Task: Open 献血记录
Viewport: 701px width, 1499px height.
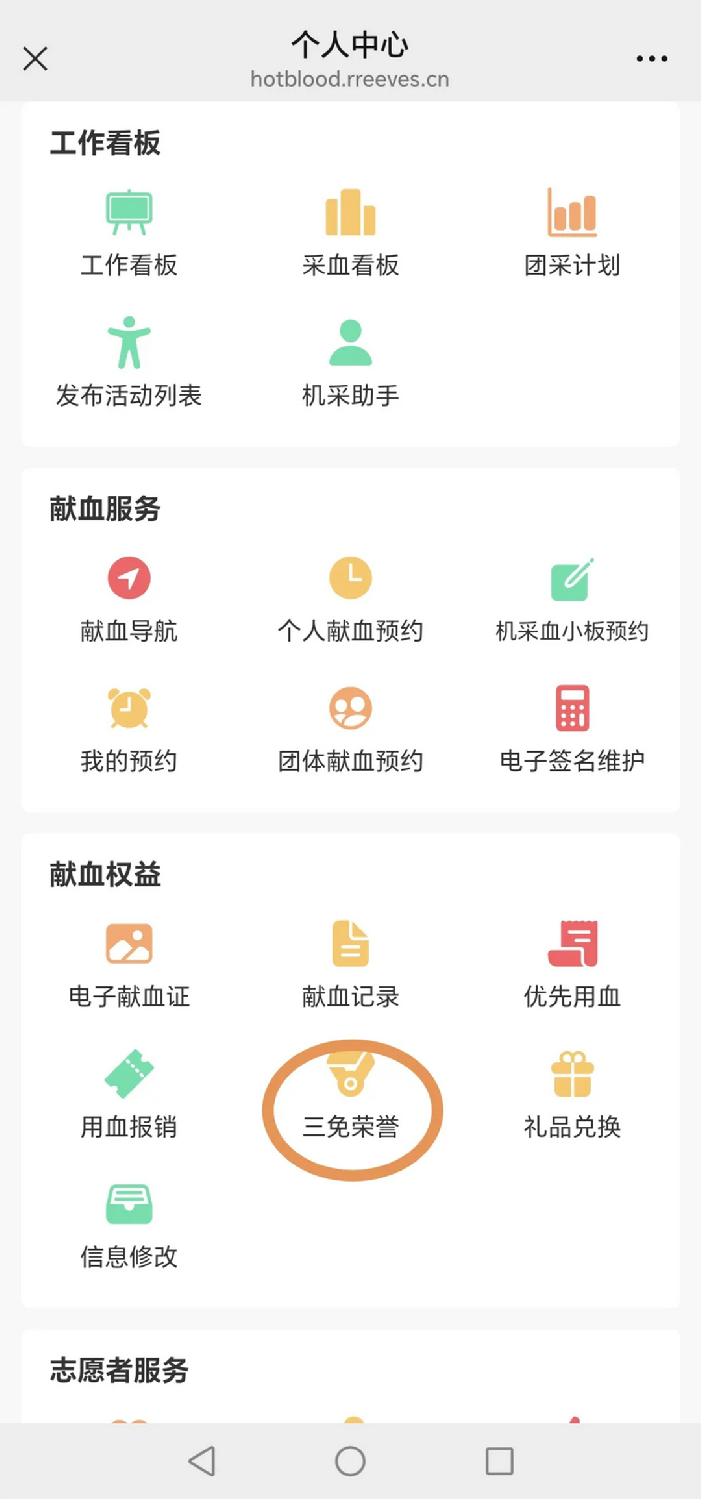Action: (350, 965)
